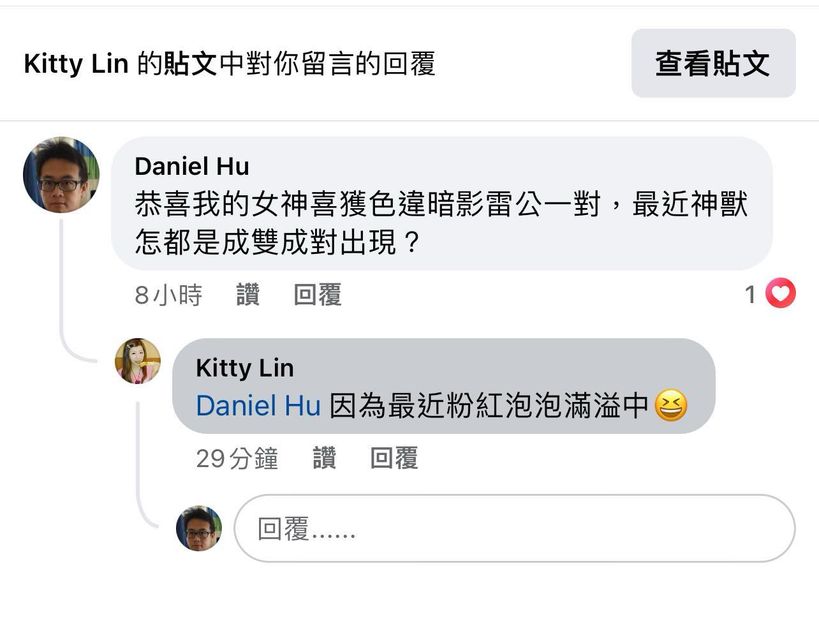This screenshot has width=819, height=640.
Task: Like Kitty Lin's reply
Action: [324, 459]
